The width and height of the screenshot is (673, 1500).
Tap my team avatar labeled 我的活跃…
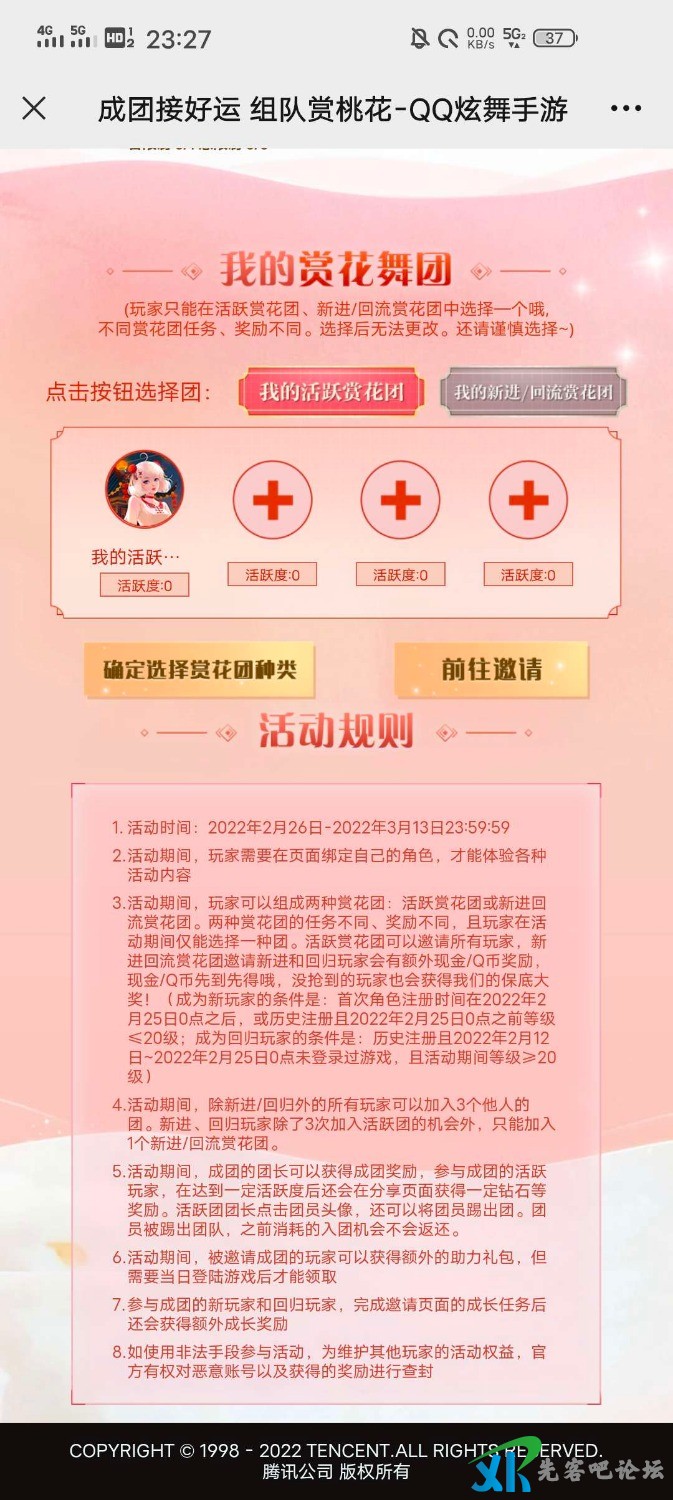pos(145,490)
